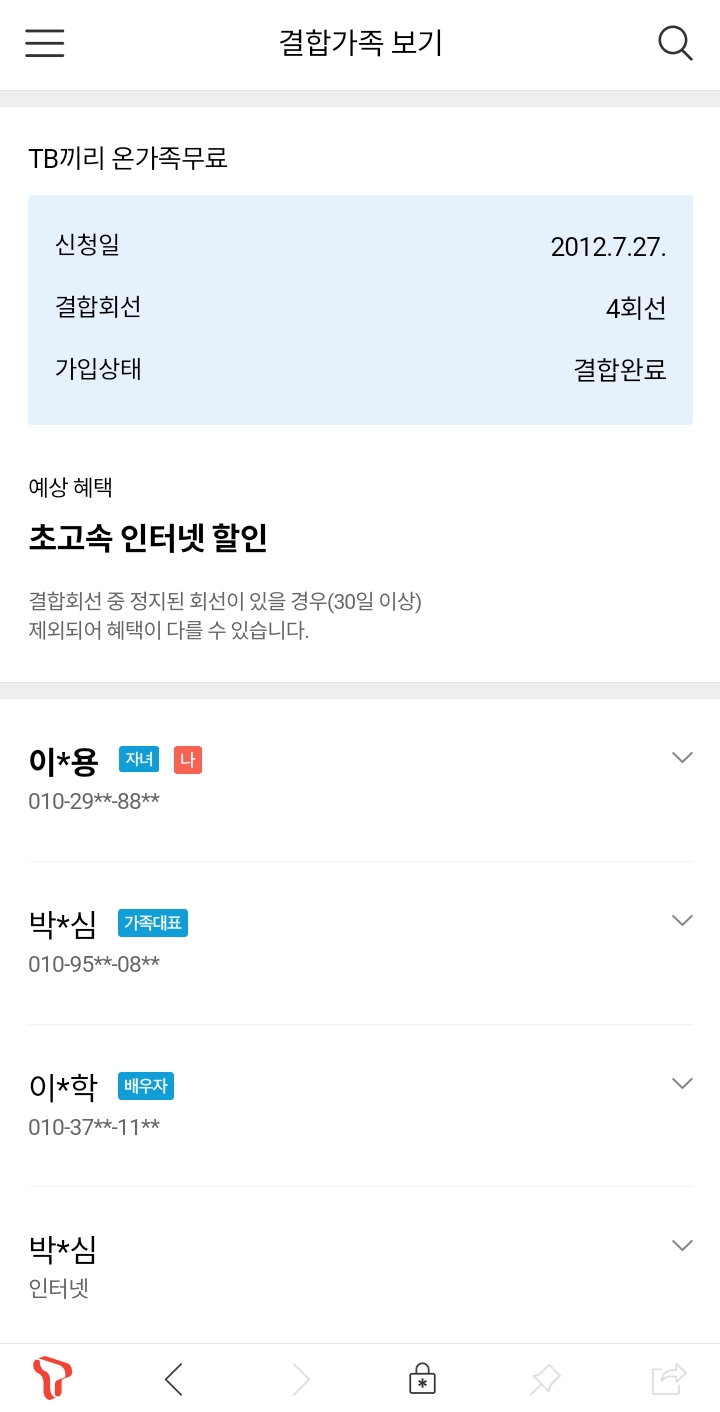The image size is (720, 1412).
Task: Expand the 가족대표 박*심 row
Action: (682, 921)
